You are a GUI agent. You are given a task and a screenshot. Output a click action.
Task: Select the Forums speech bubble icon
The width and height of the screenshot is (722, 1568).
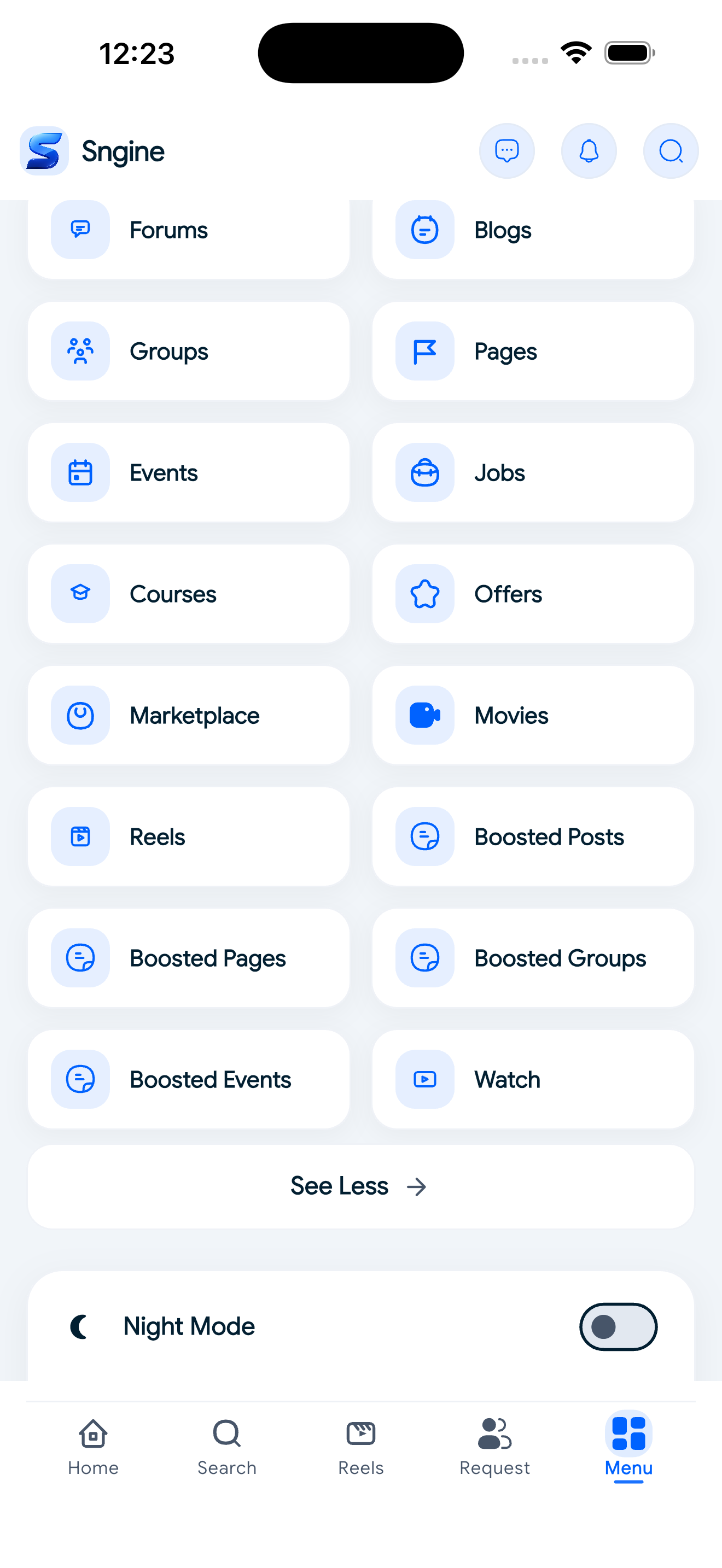coord(80,230)
